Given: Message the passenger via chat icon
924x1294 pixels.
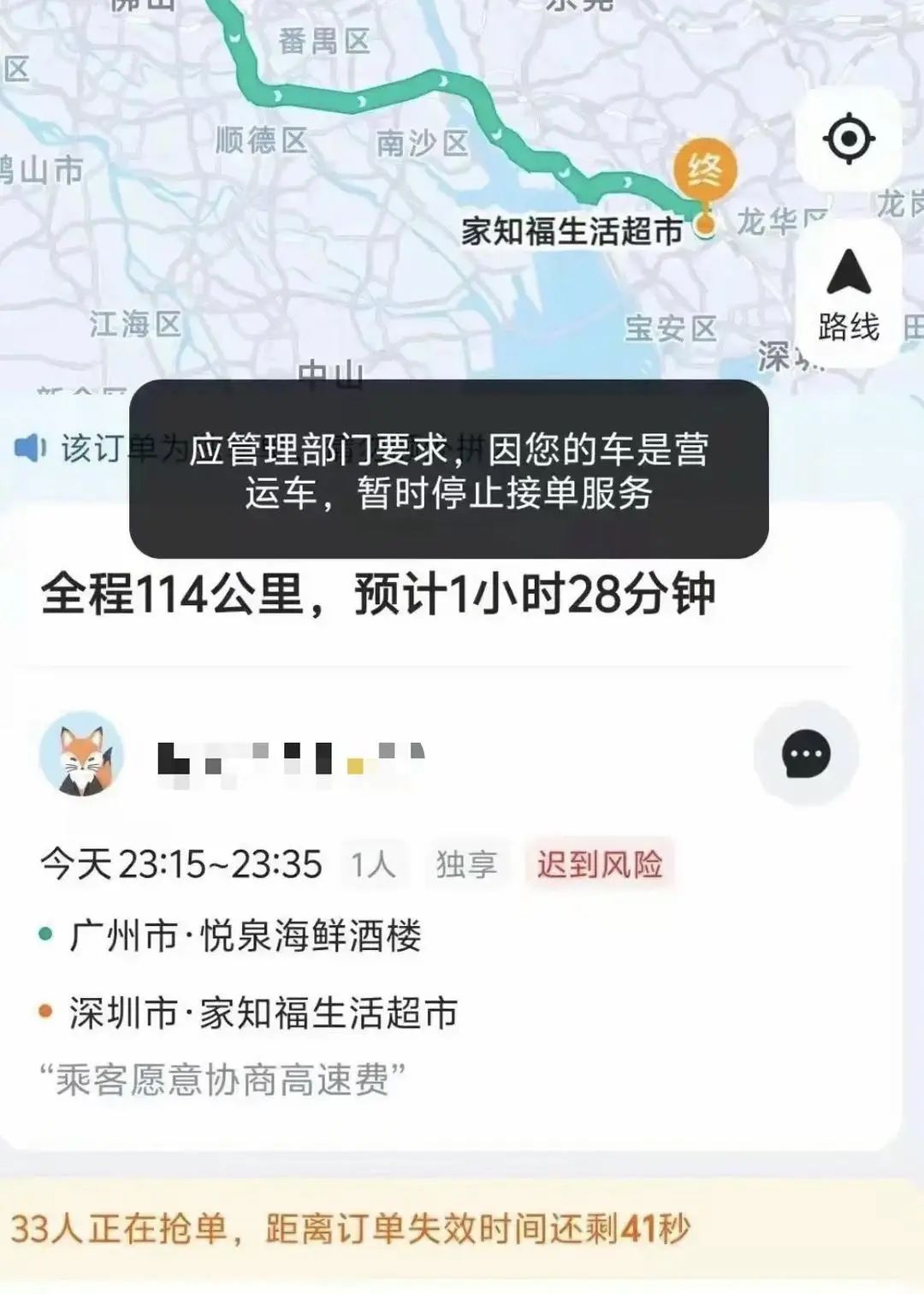Looking at the screenshot, I should point(805,754).
